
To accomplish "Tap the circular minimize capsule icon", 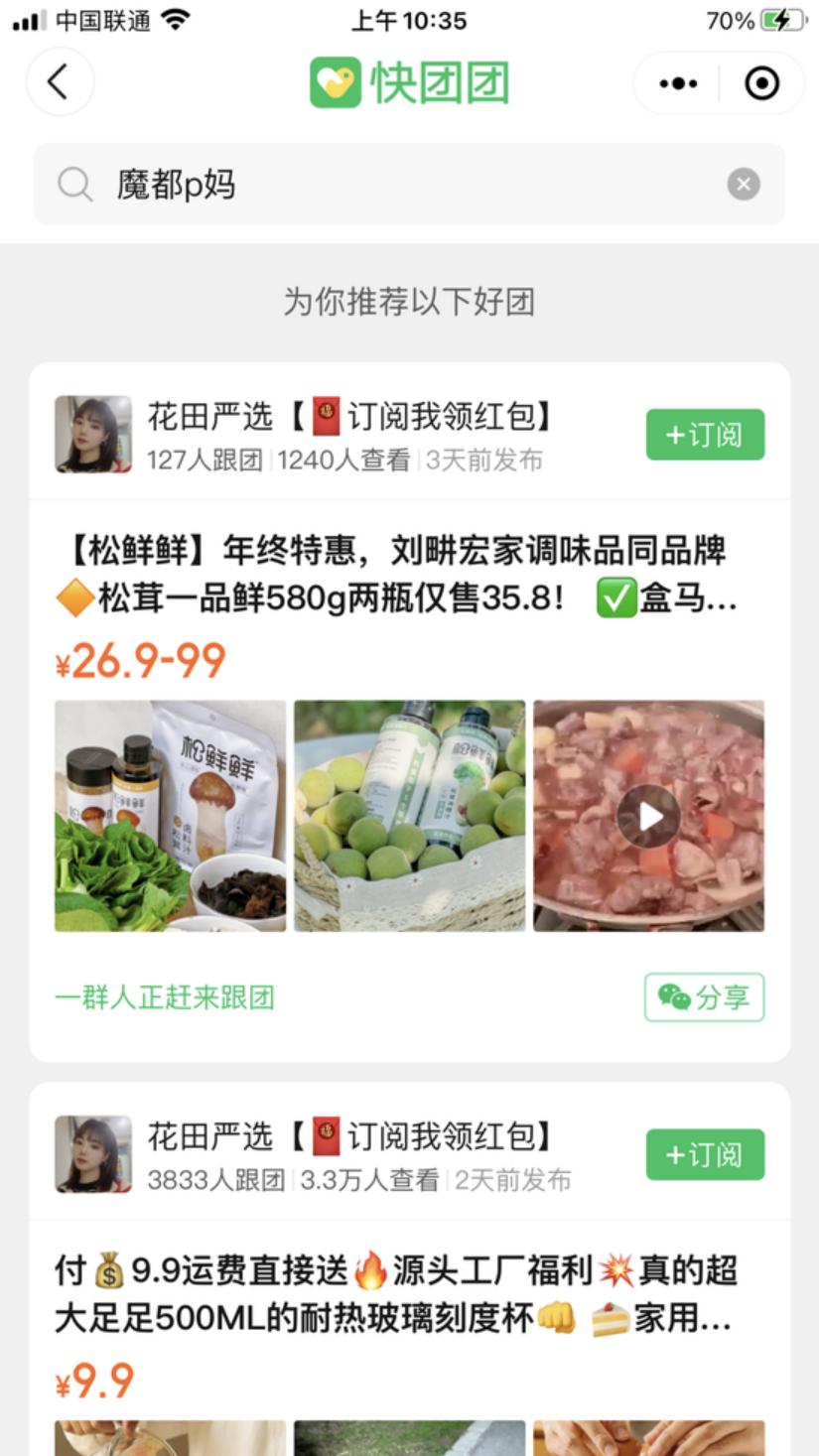I will (760, 83).
